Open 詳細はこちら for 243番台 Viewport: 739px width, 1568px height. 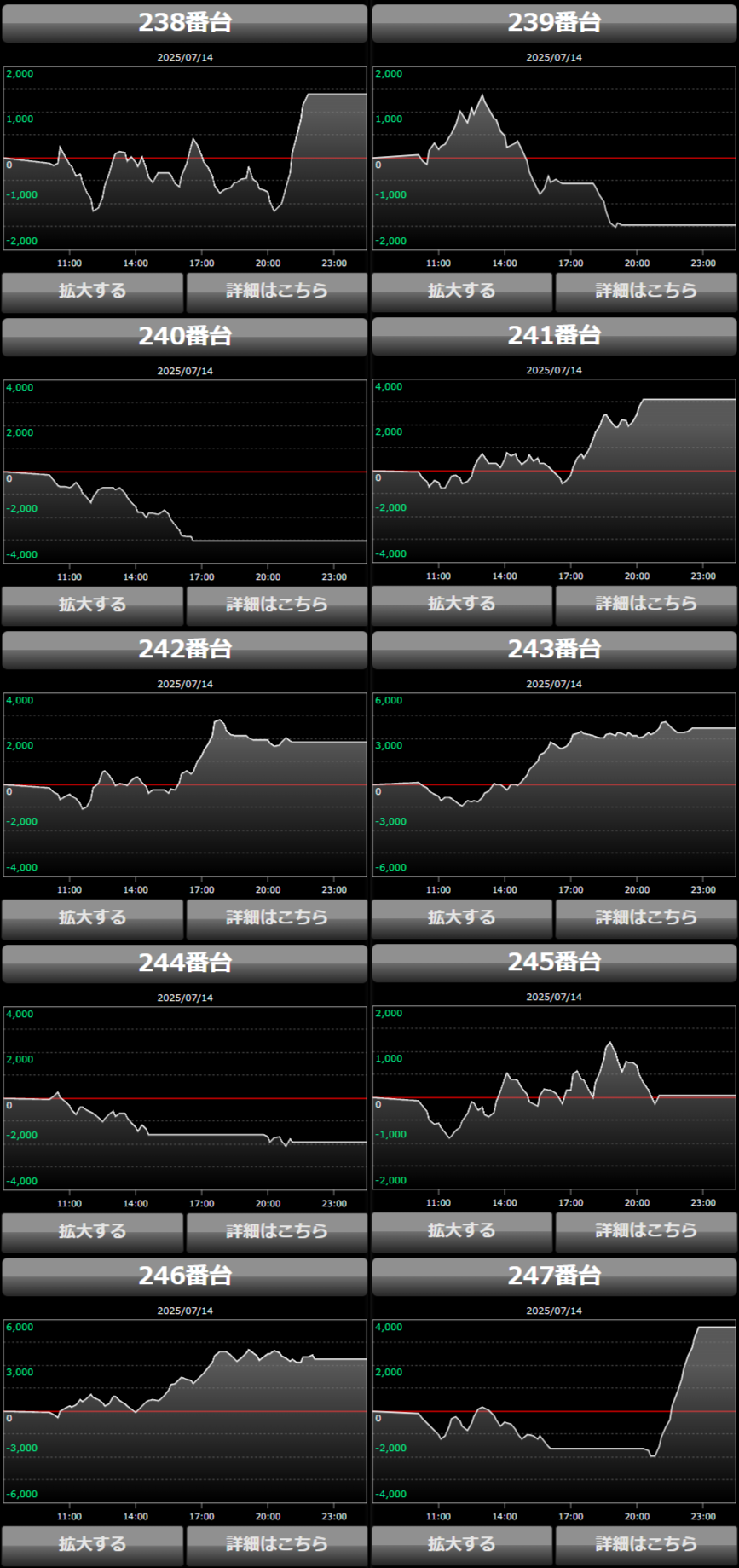646,918
